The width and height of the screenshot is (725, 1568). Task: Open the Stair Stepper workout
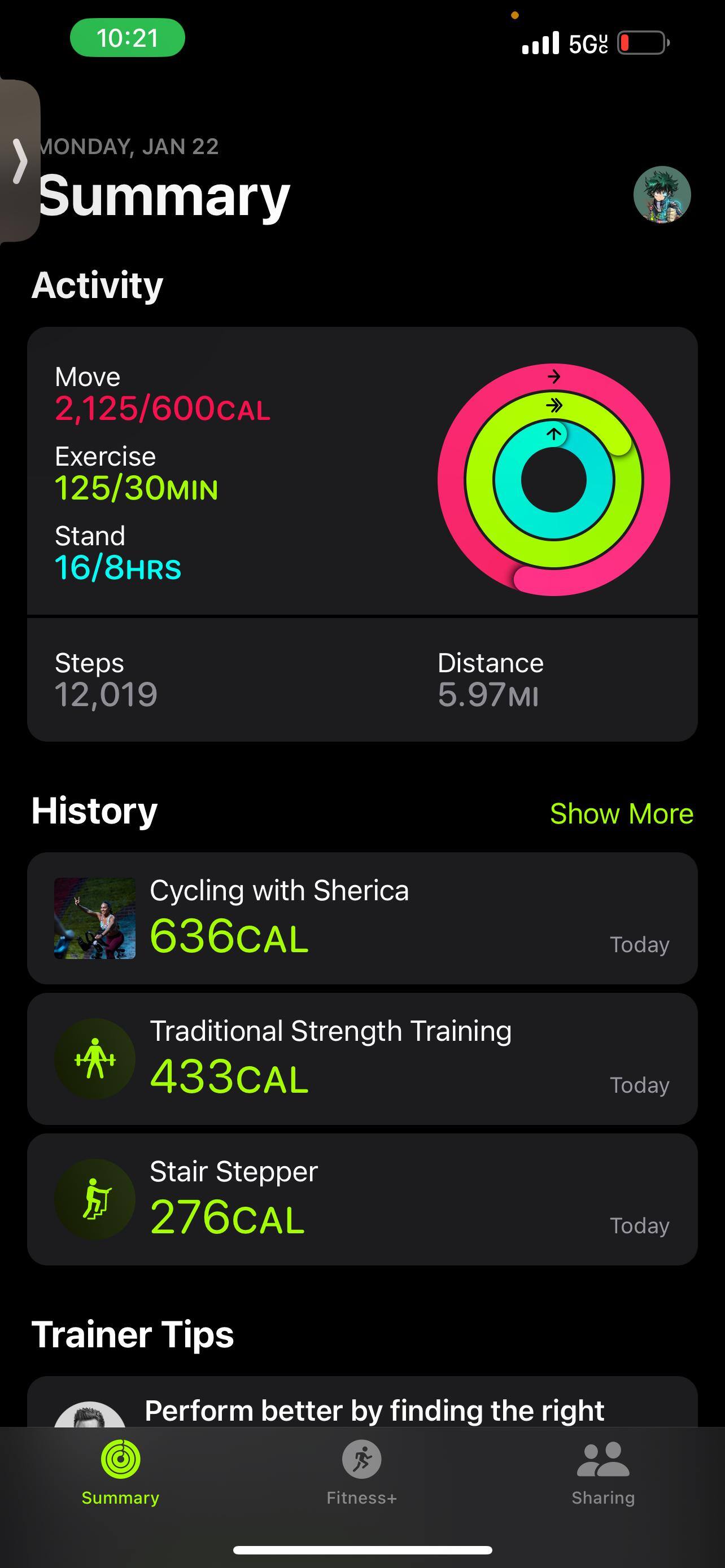tap(362, 1199)
